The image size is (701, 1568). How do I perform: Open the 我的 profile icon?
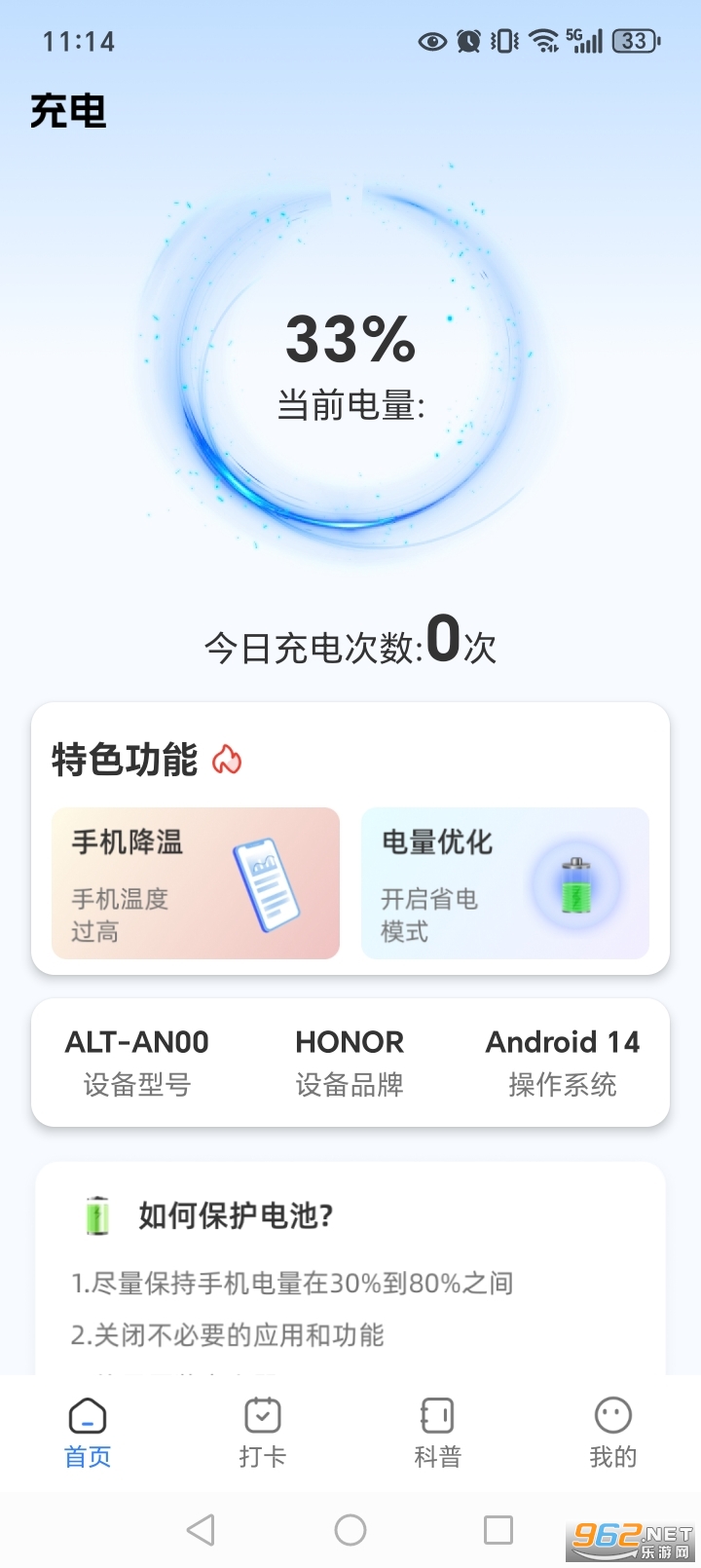pyautogui.click(x=611, y=1414)
